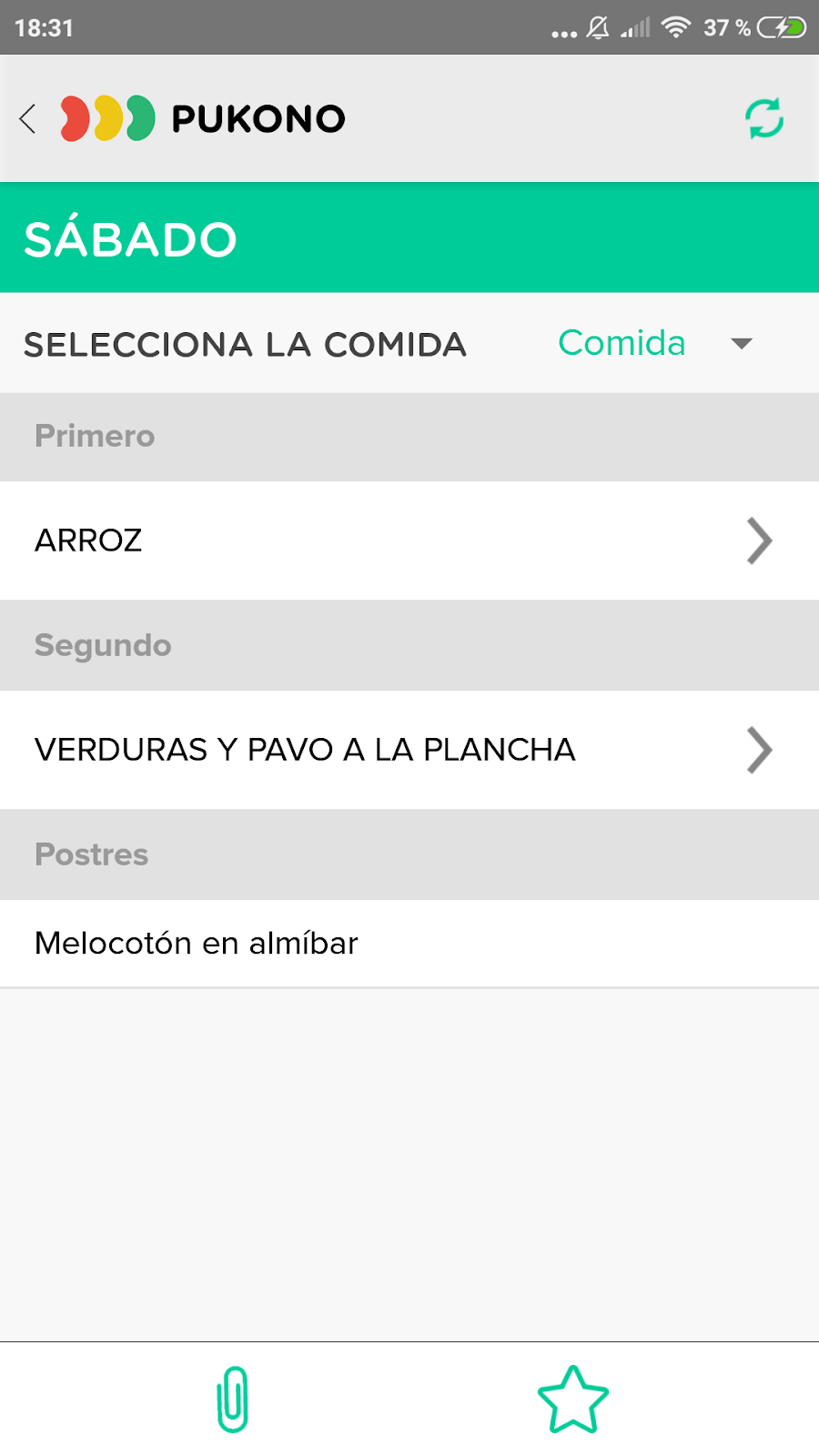The width and height of the screenshot is (819, 1456).
Task: Tap the paperclip attachment icon
Action: [x=233, y=1400]
